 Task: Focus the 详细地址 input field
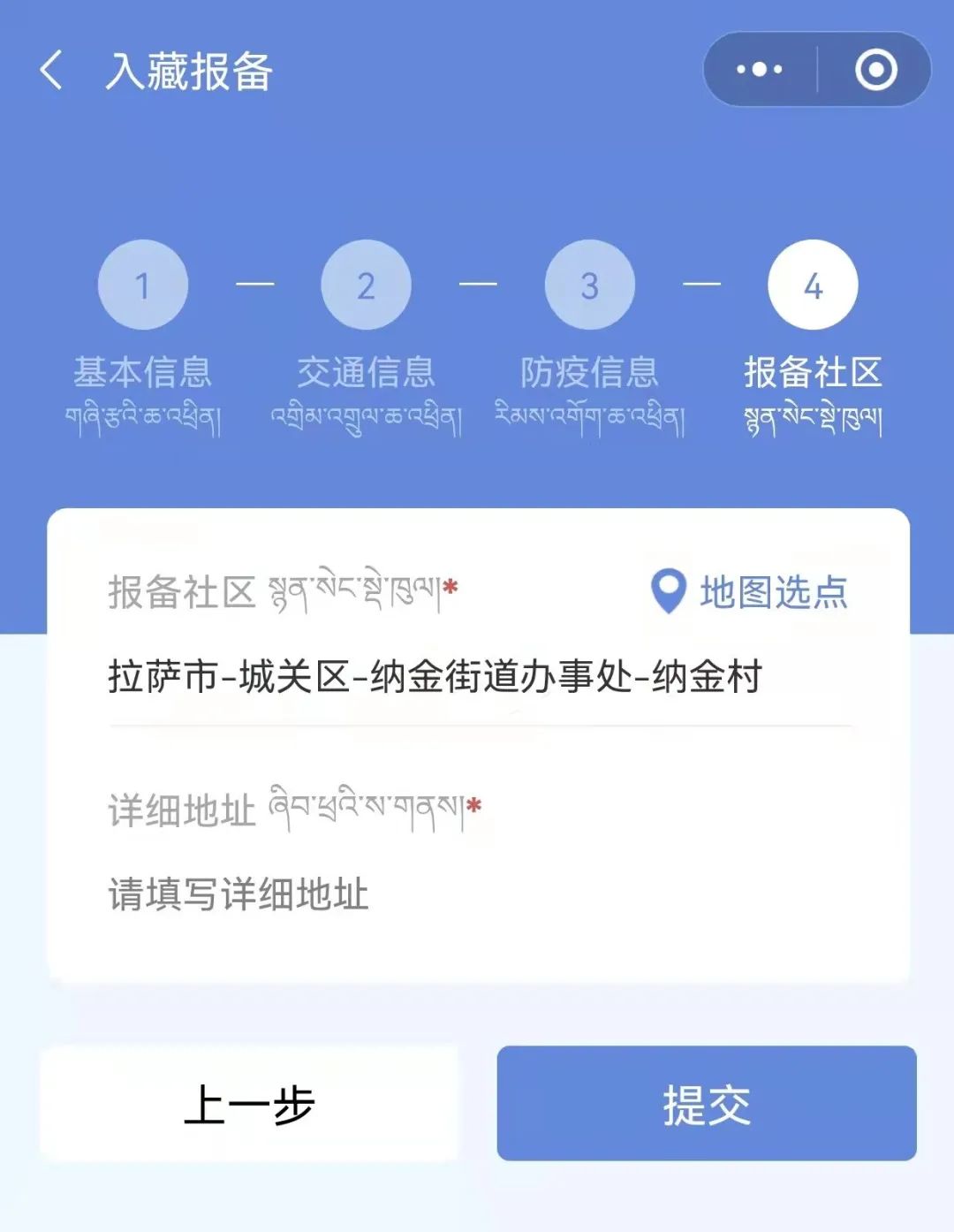click(477, 894)
